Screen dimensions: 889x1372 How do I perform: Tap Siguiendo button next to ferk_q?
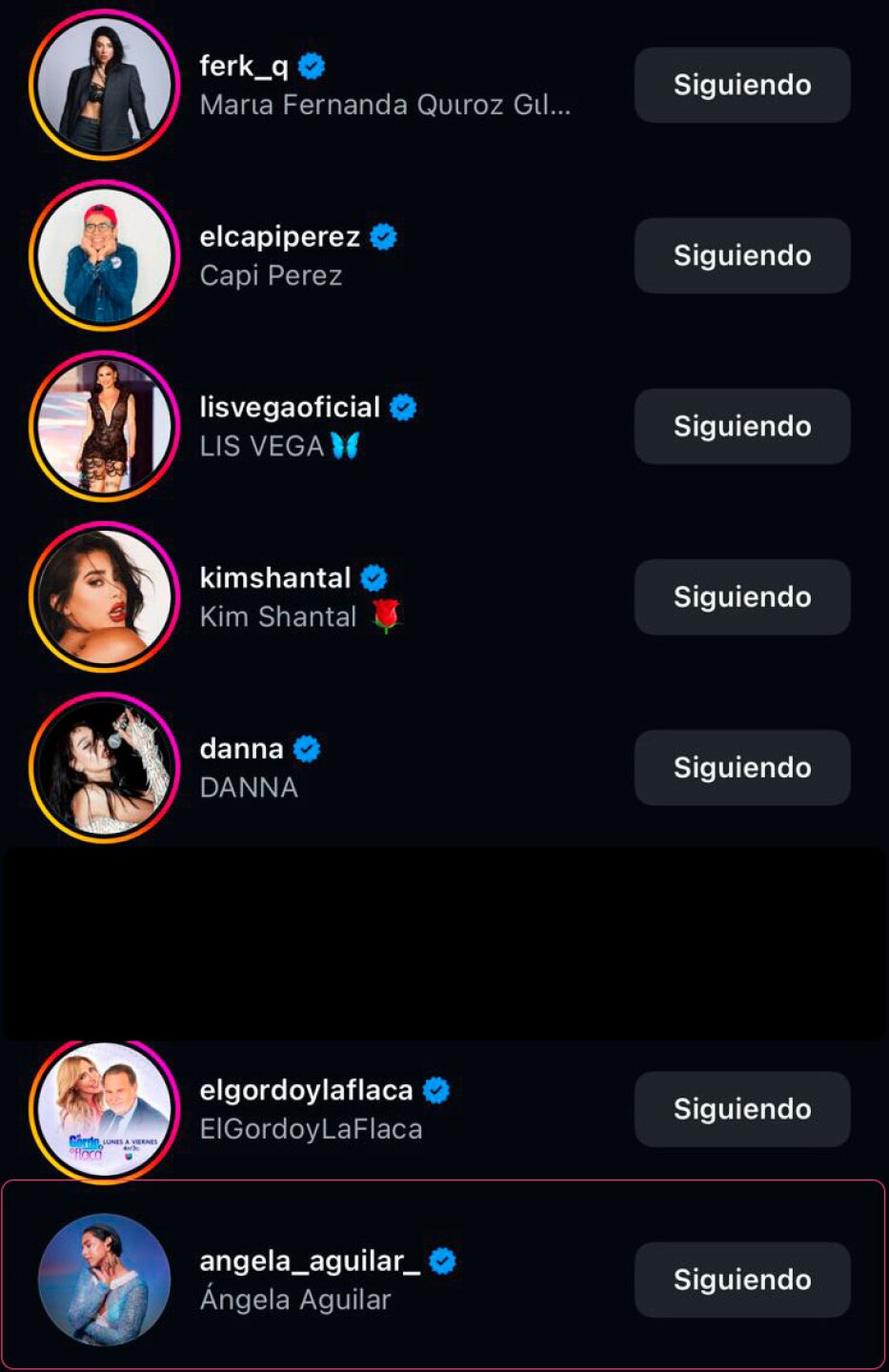(x=742, y=85)
